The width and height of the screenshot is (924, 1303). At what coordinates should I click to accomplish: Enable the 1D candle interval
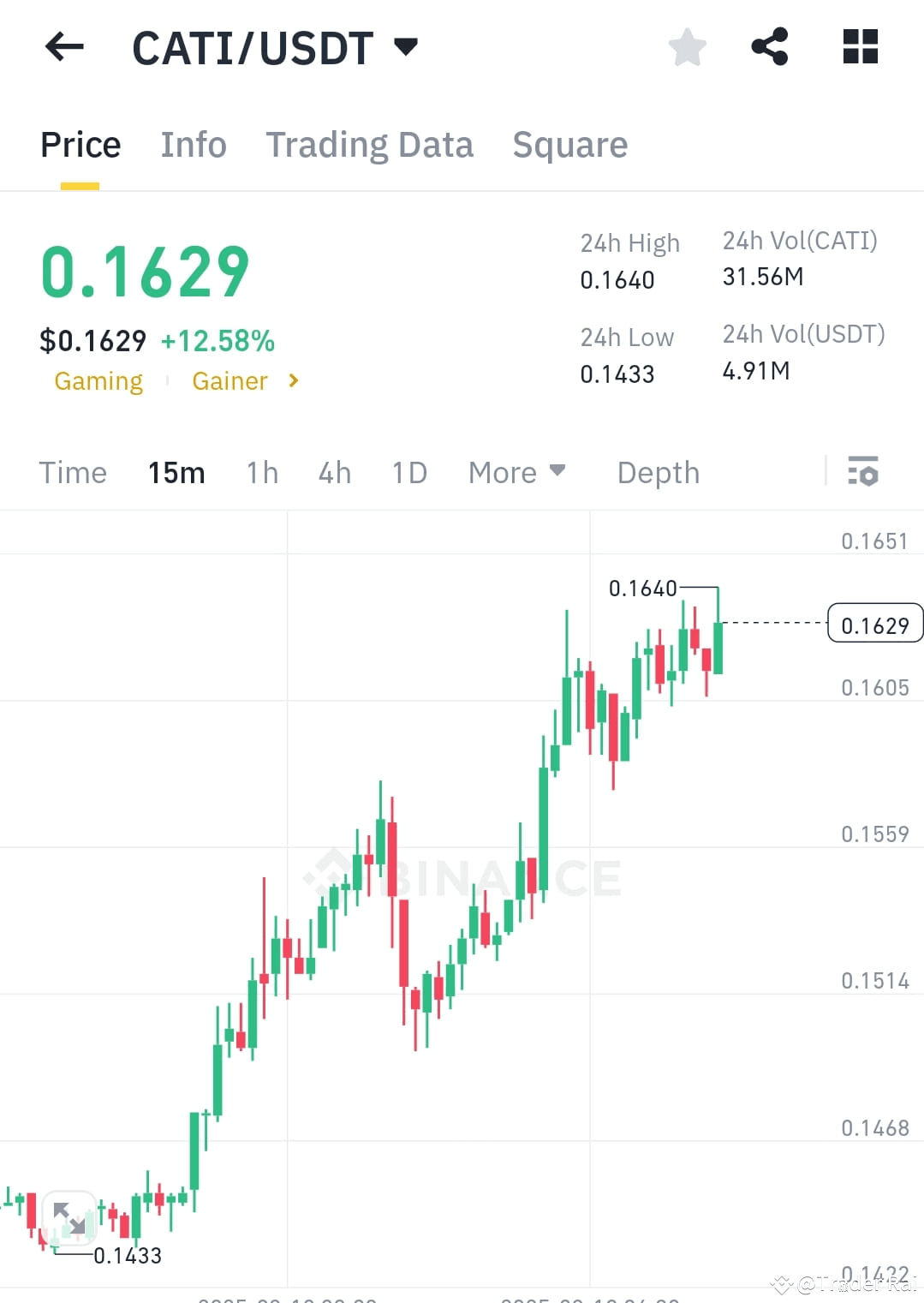(x=408, y=472)
